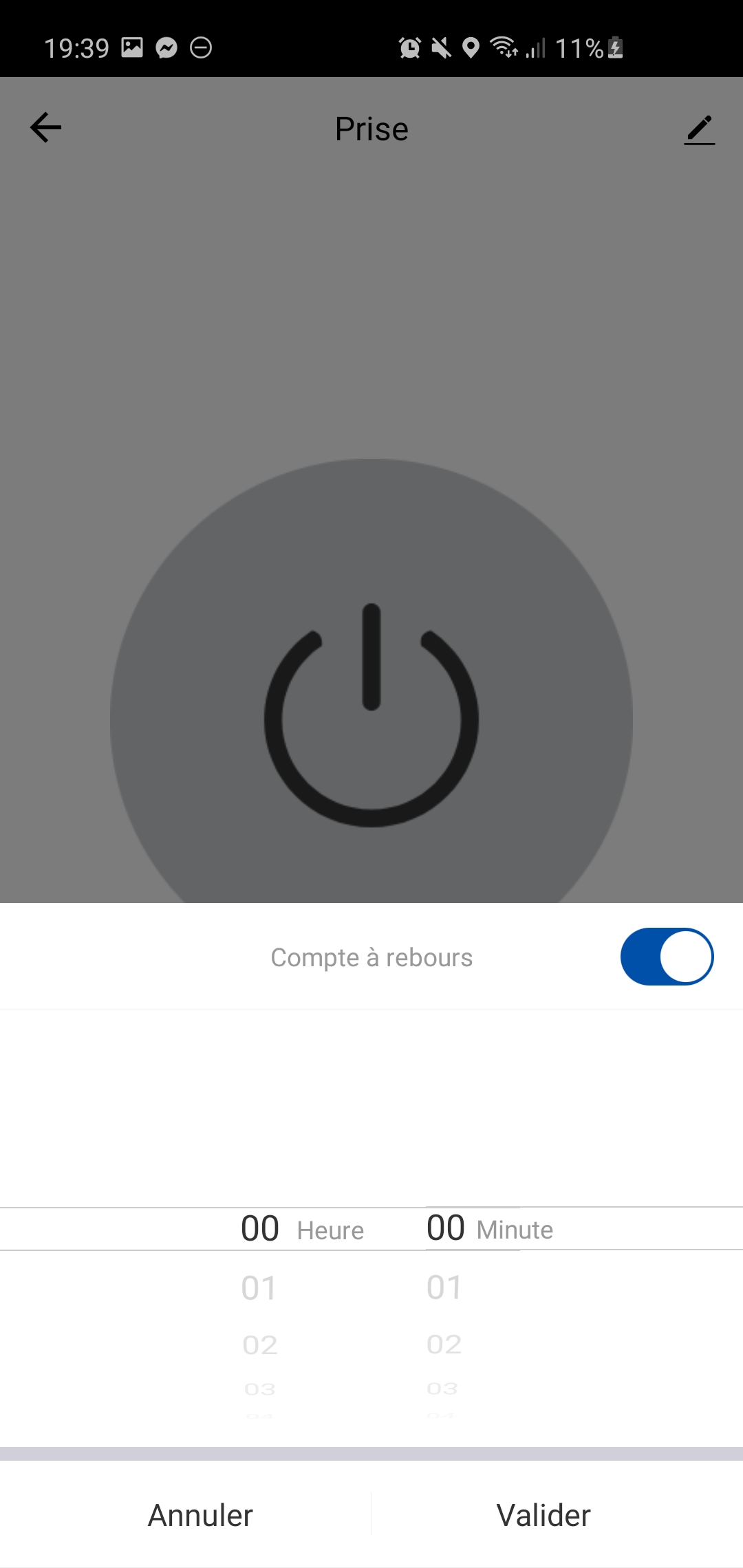Tap Annuler to cancel the countdown

(200, 1515)
